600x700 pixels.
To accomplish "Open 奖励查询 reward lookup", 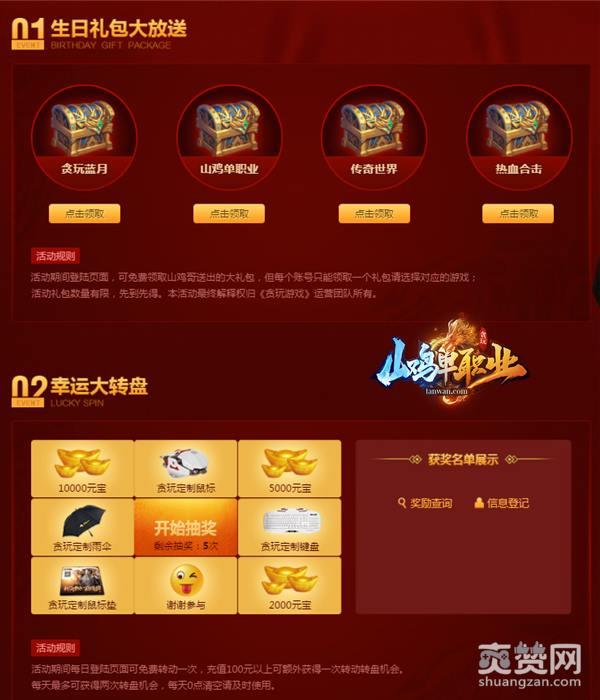I will tap(425, 503).
